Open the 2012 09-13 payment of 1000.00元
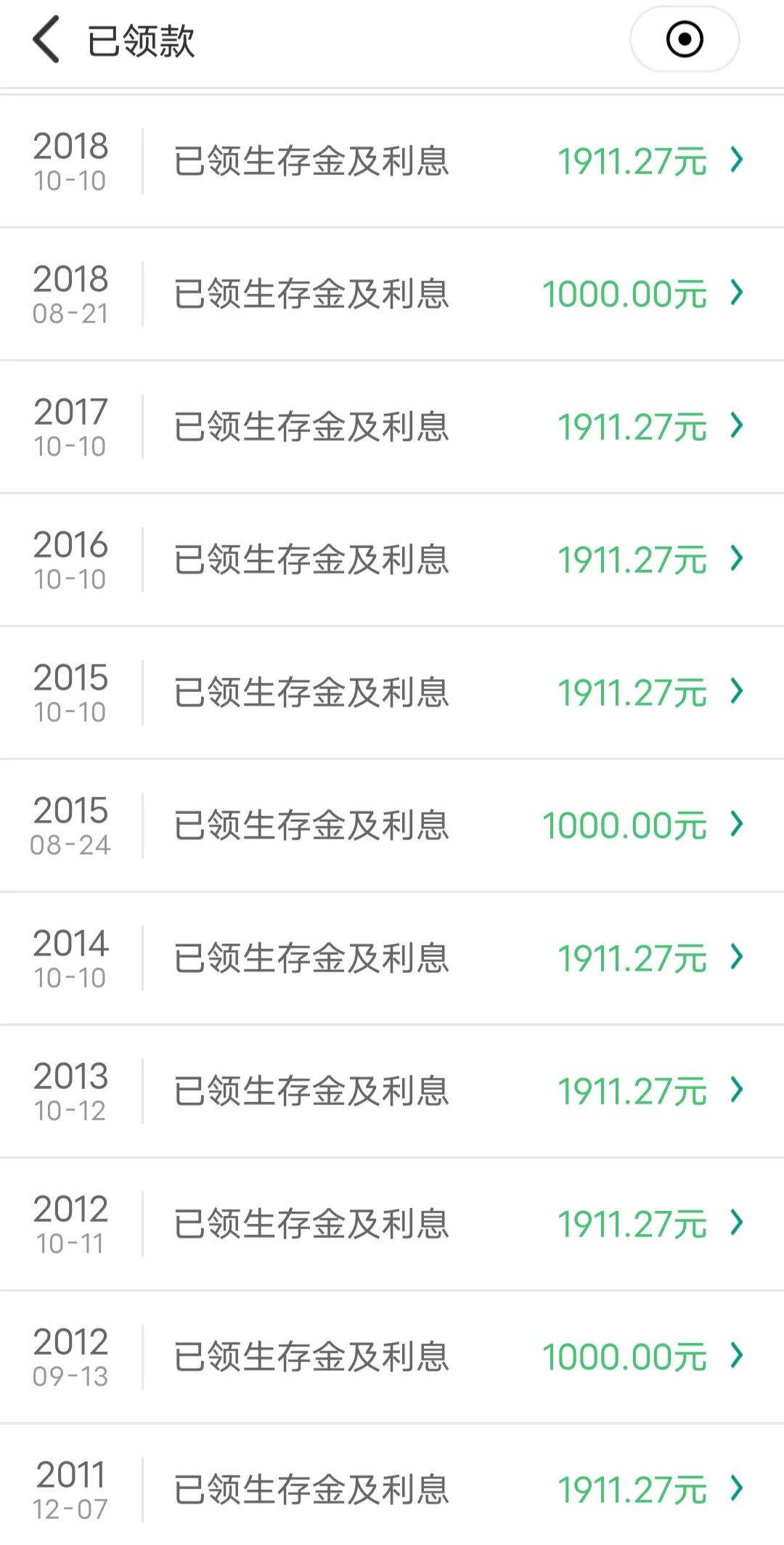 click(392, 1357)
